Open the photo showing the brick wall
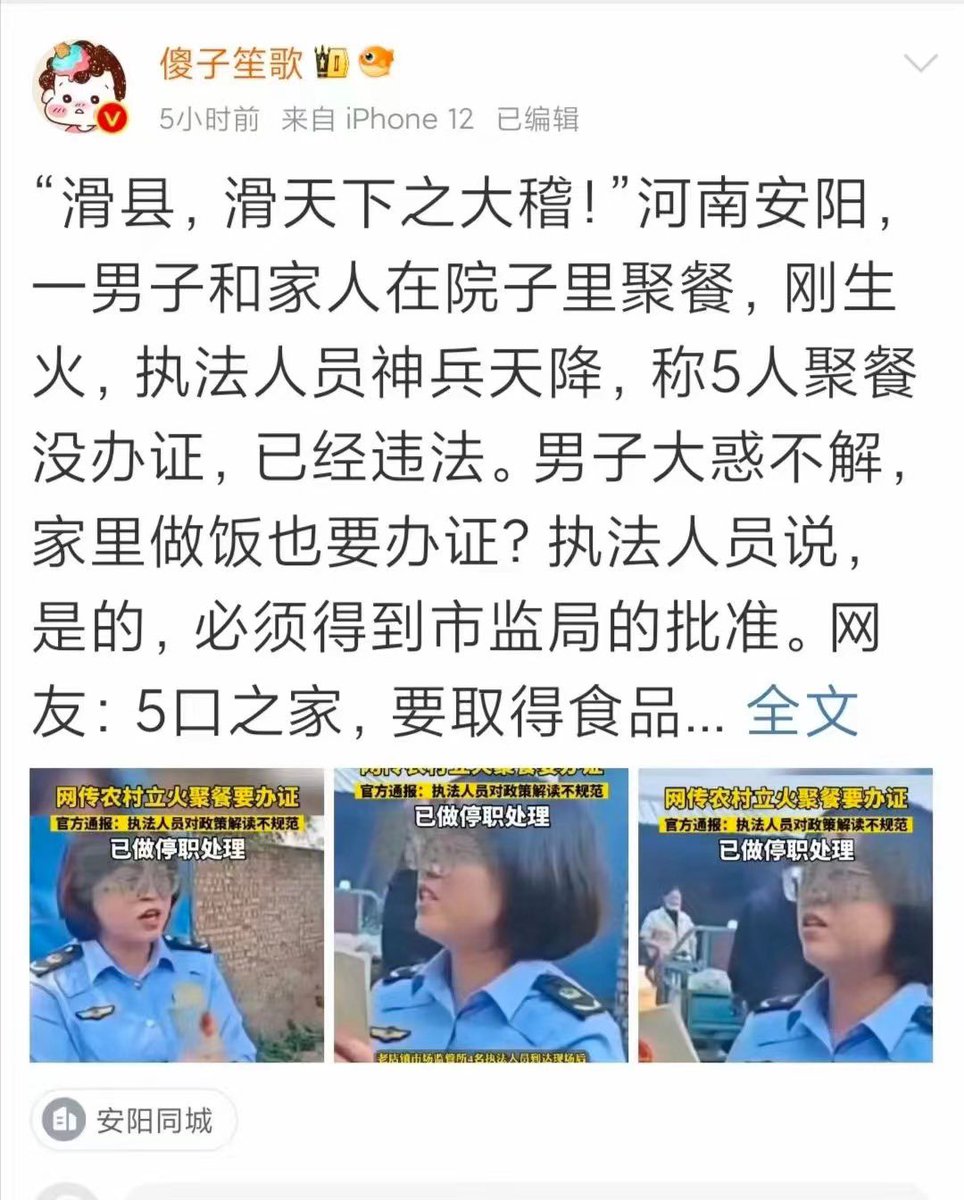 click(177, 915)
